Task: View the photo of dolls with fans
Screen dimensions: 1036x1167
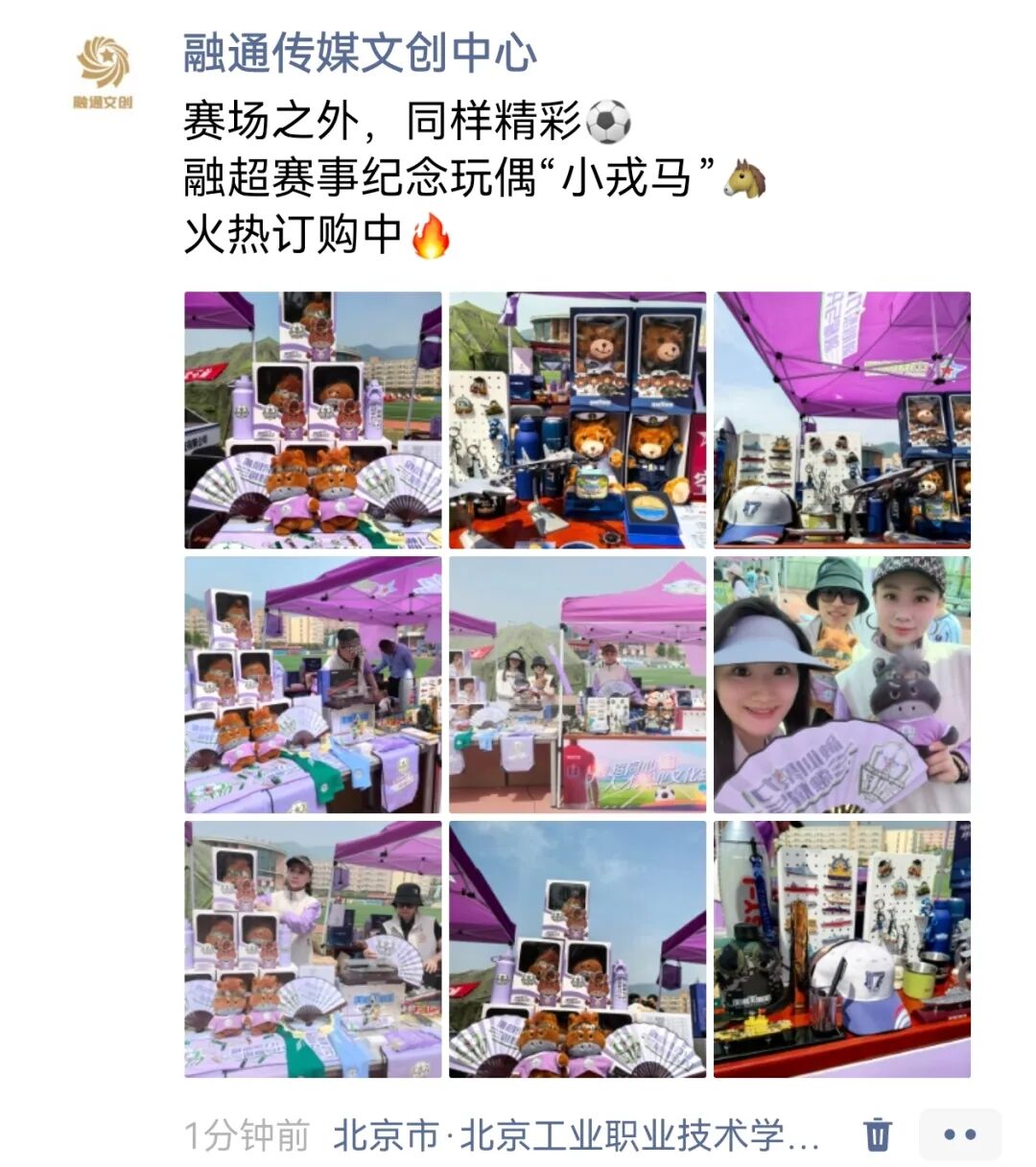Action: pos(313,420)
